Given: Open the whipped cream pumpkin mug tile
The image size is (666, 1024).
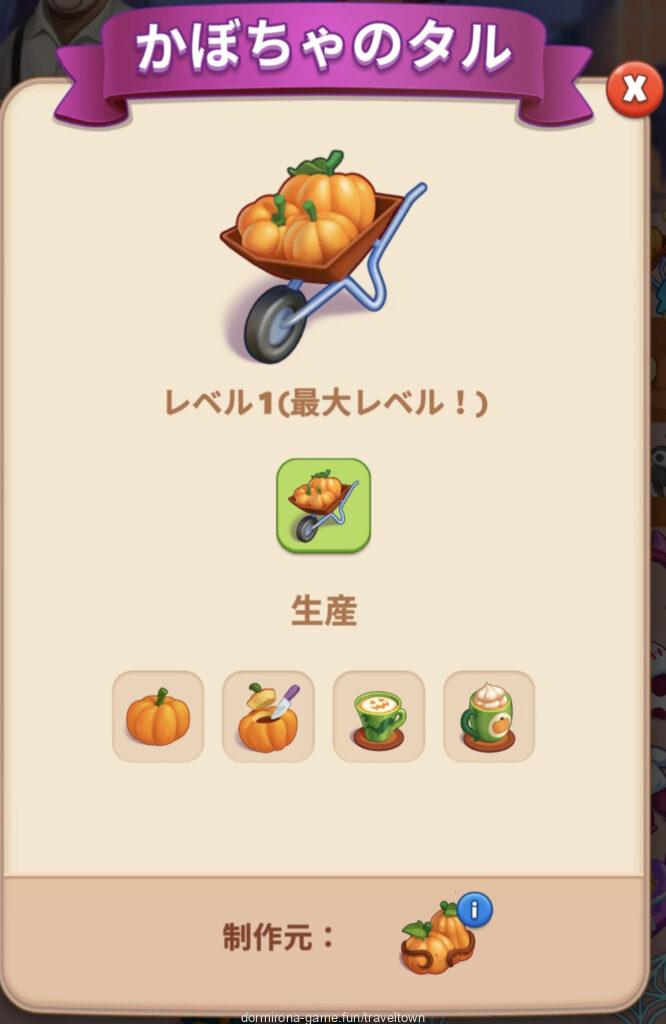Looking at the screenshot, I should click(x=489, y=716).
